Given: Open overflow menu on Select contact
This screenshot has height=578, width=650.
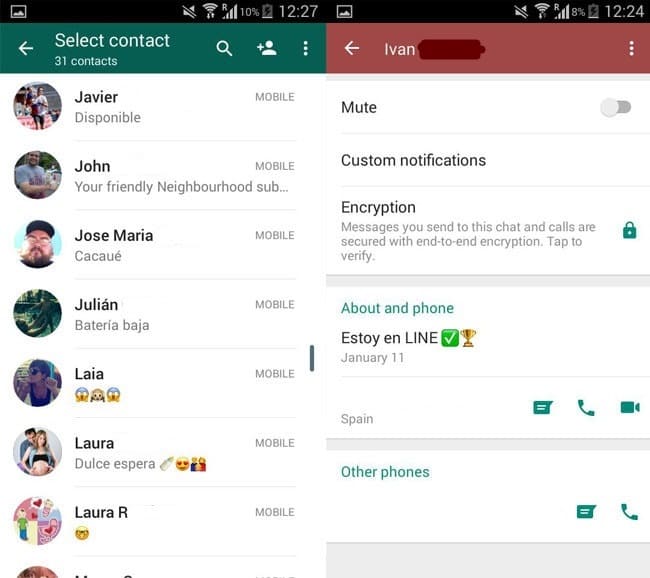Looking at the screenshot, I should pyautogui.click(x=305, y=49).
